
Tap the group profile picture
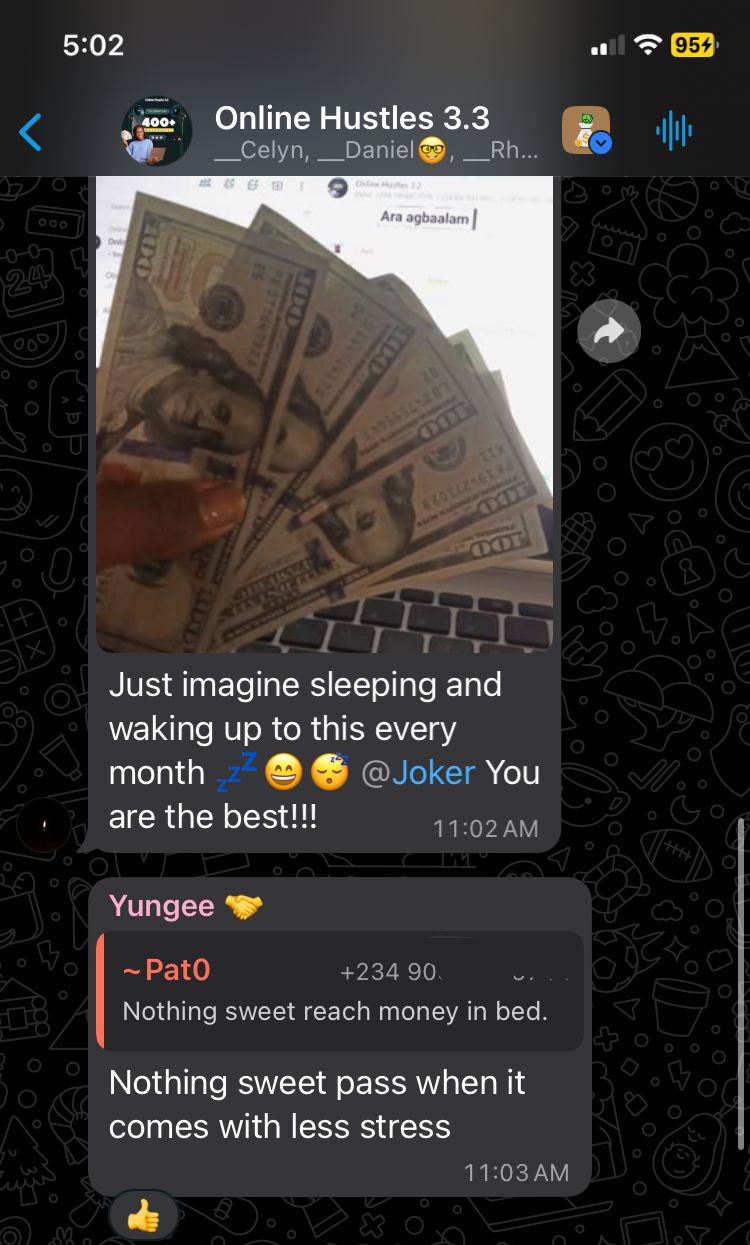coord(157,132)
